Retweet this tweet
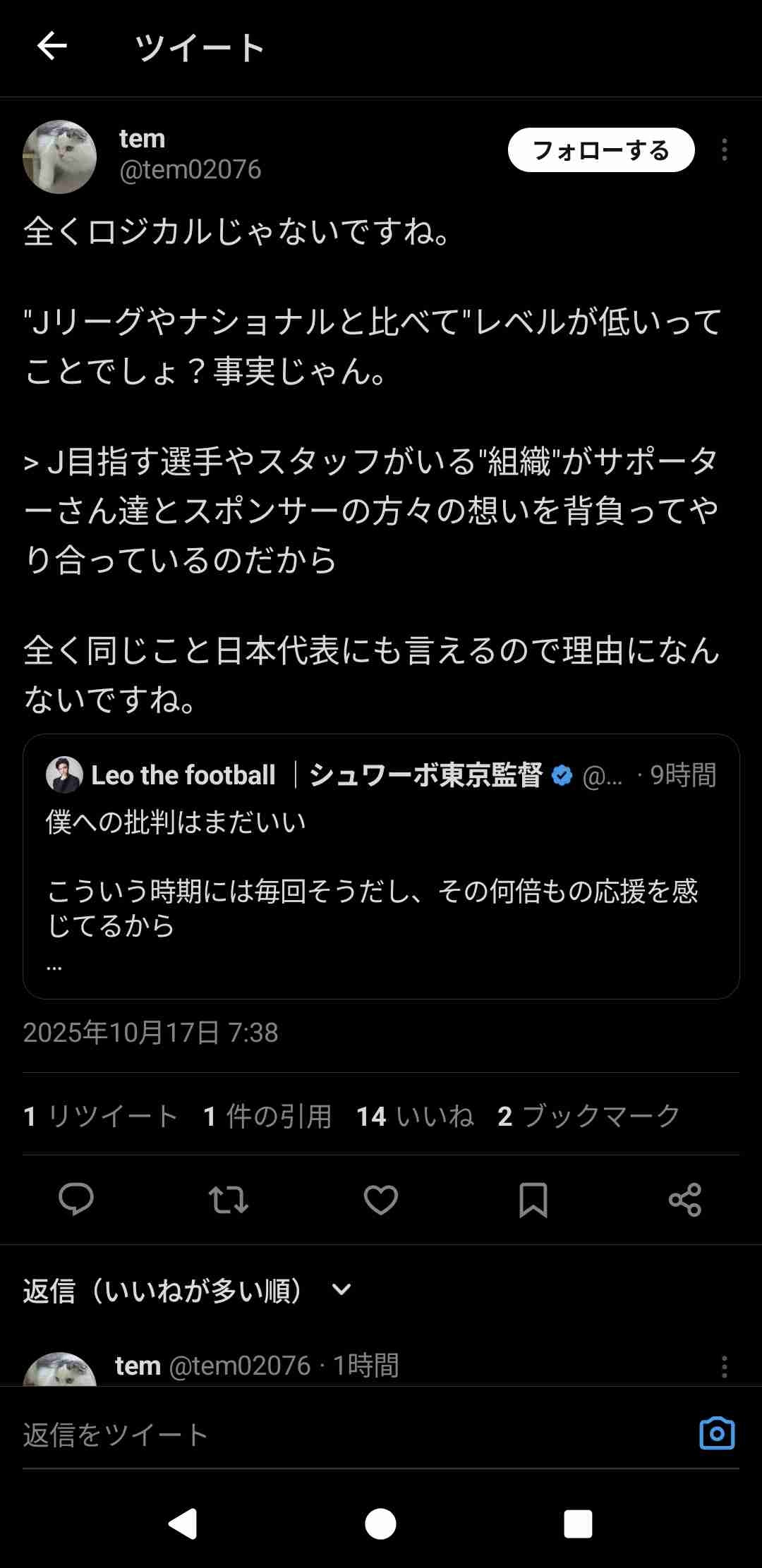 (229, 1199)
